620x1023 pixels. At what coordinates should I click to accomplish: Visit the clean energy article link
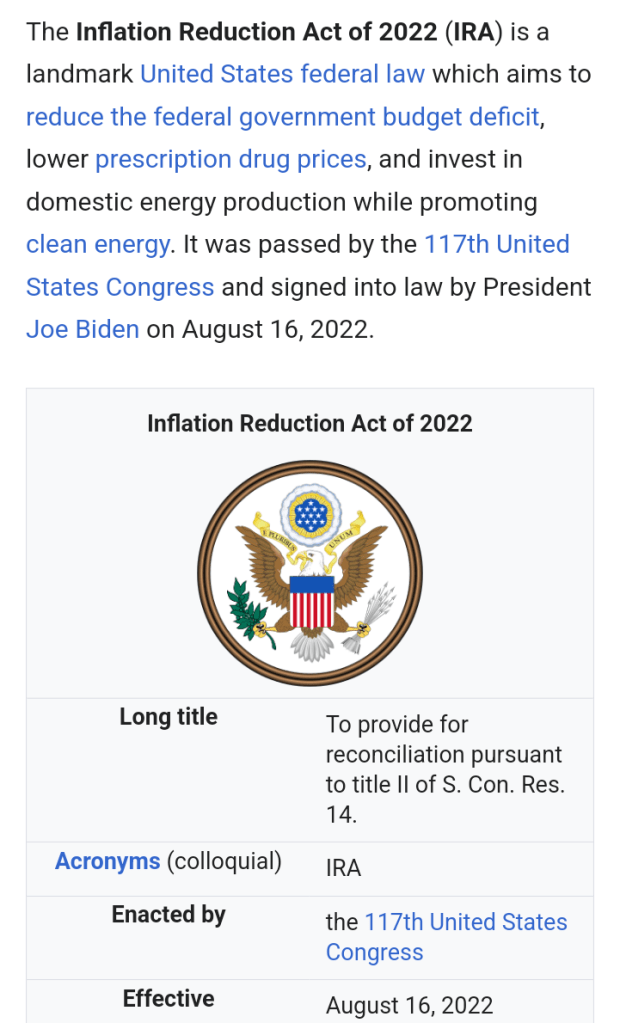coord(97,244)
